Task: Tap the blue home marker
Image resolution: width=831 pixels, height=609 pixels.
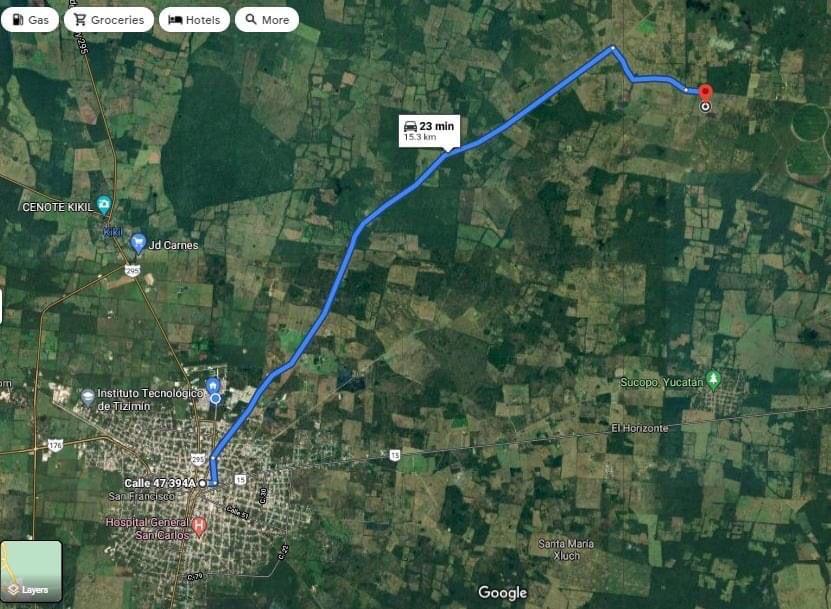Action: click(213, 385)
